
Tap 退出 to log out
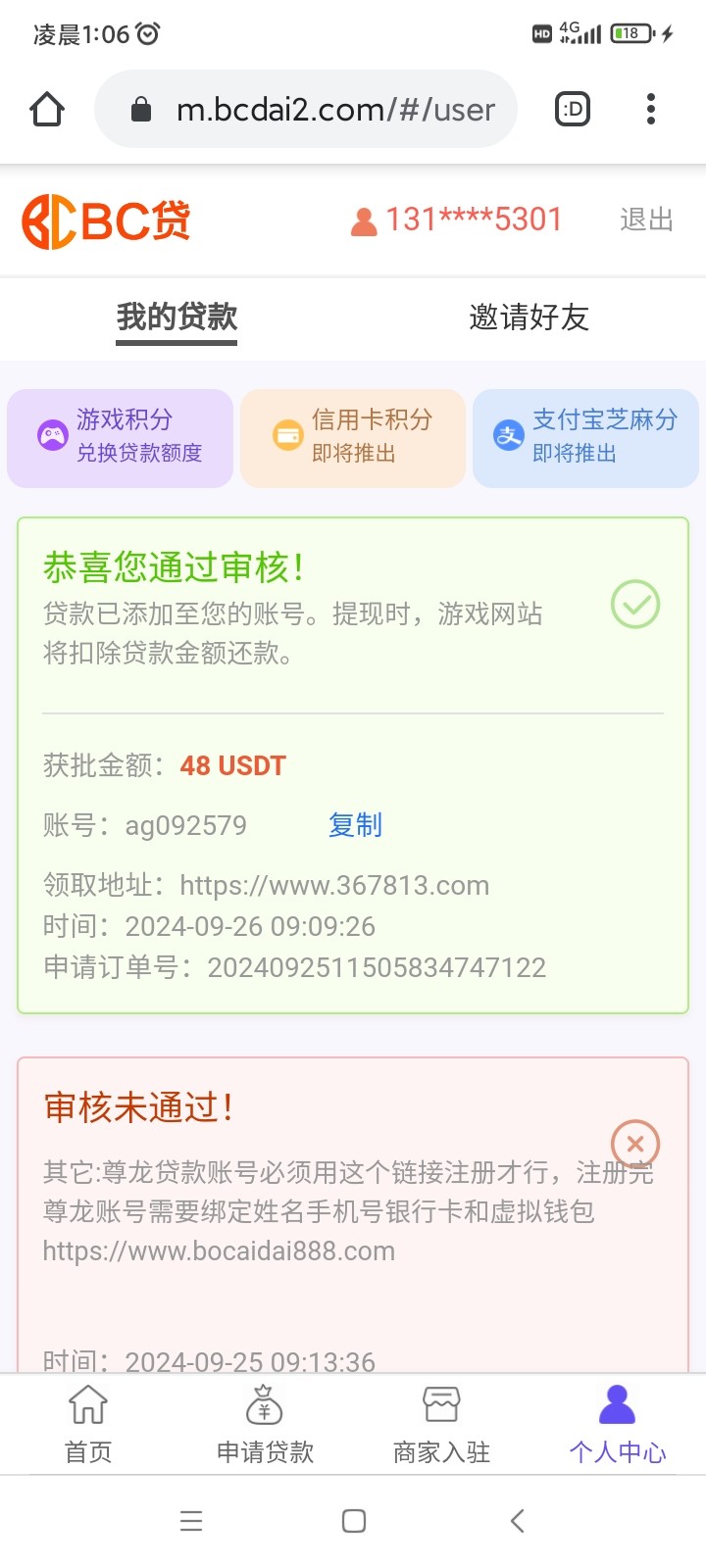646,220
